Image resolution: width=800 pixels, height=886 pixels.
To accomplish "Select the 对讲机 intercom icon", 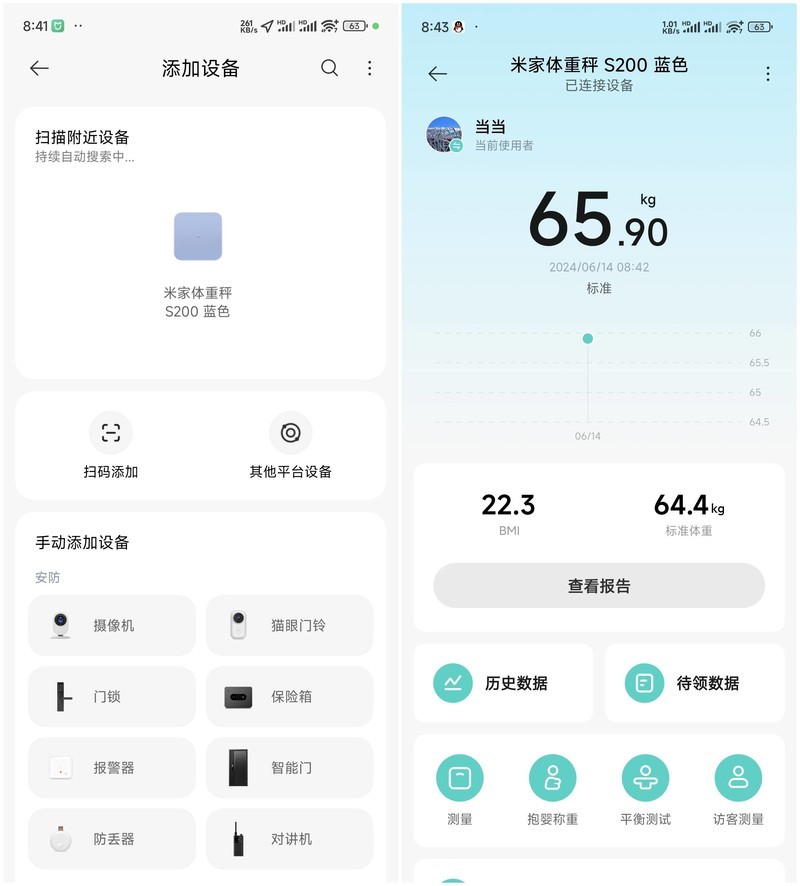I will tap(239, 838).
